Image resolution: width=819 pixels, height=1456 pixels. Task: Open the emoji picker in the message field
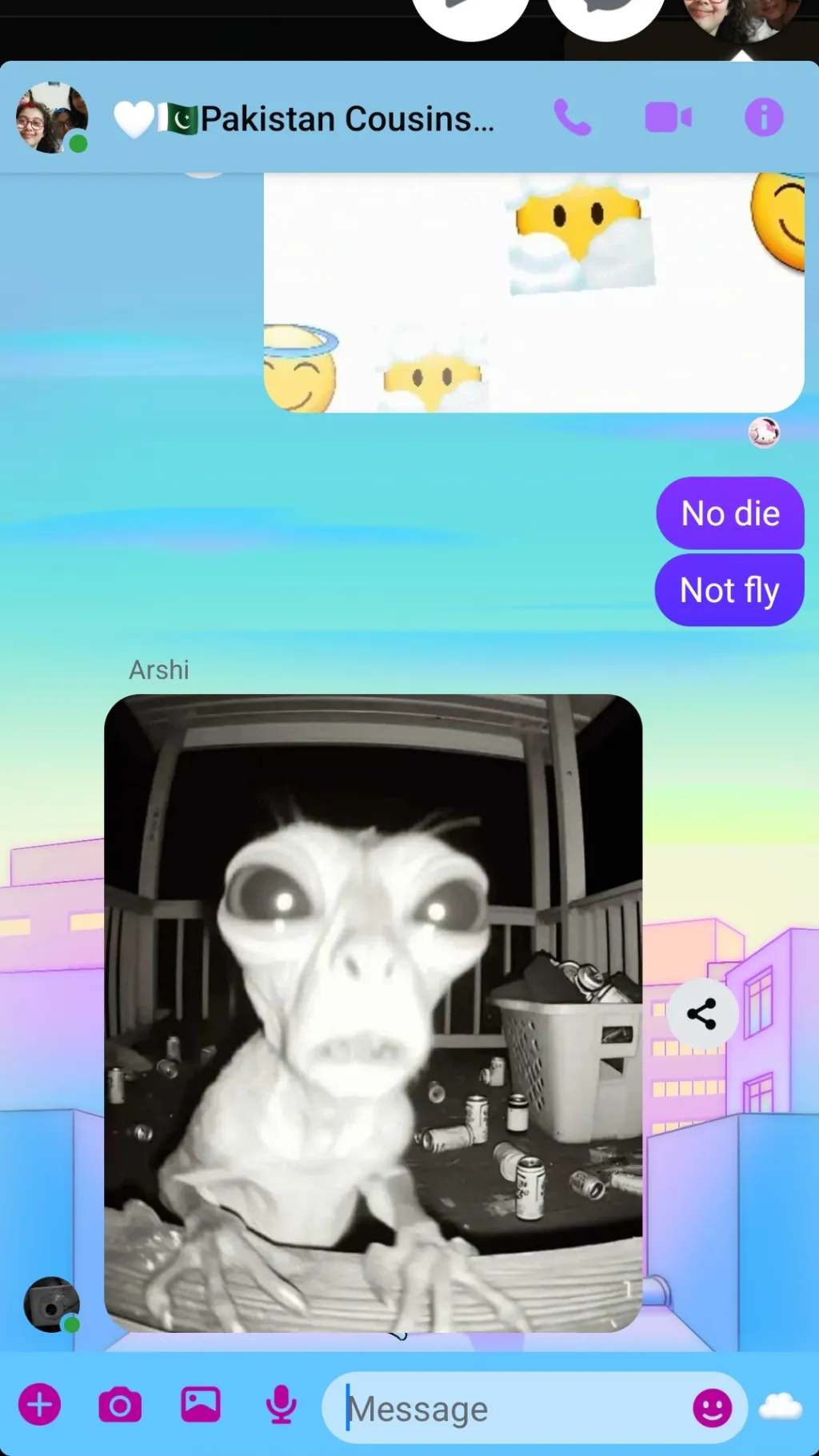click(712, 1407)
